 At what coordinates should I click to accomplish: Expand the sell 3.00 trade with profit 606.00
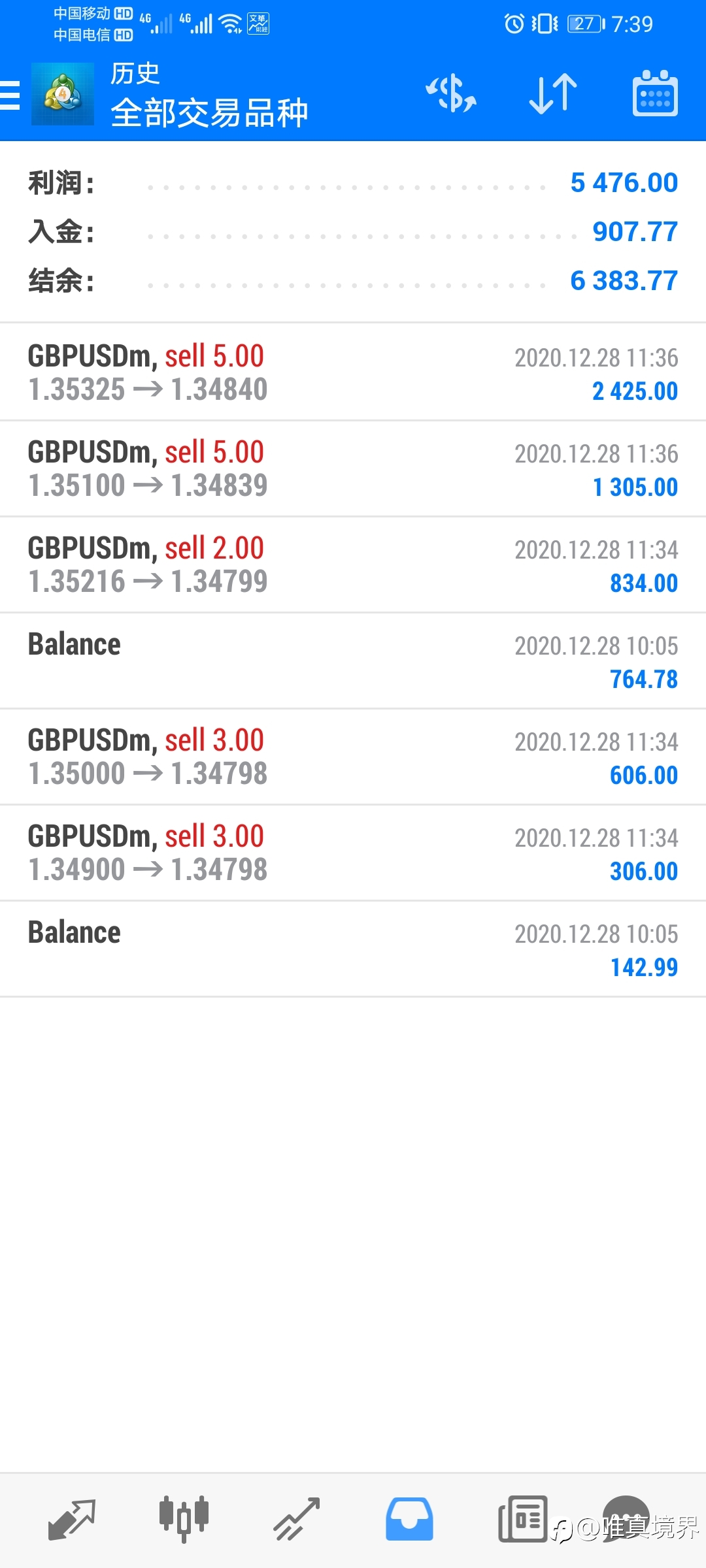[x=353, y=757]
